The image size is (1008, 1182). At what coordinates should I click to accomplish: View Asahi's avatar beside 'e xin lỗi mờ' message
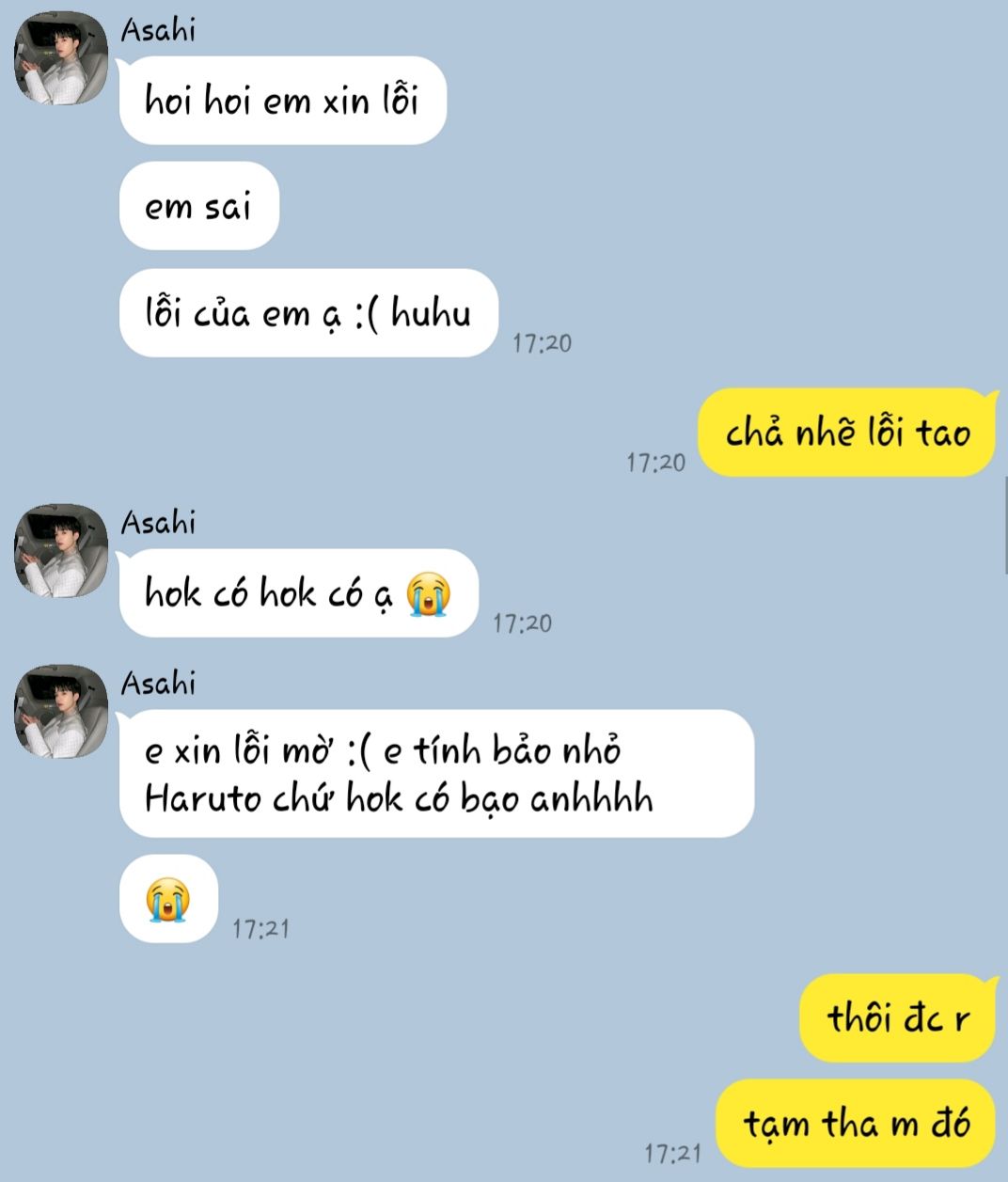click(60, 712)
